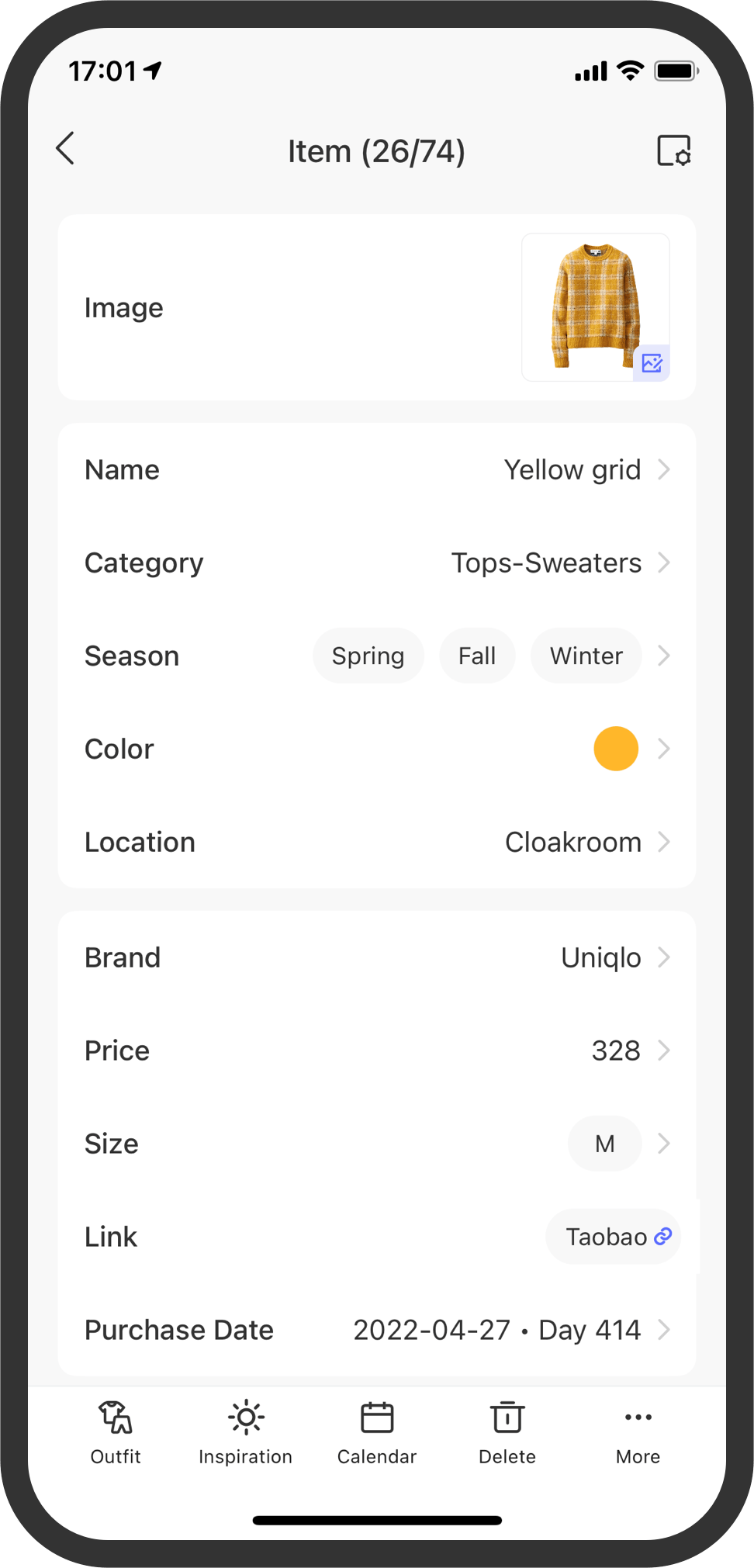
Task: Open the Calendar icon
Action: click(377, 1417)
